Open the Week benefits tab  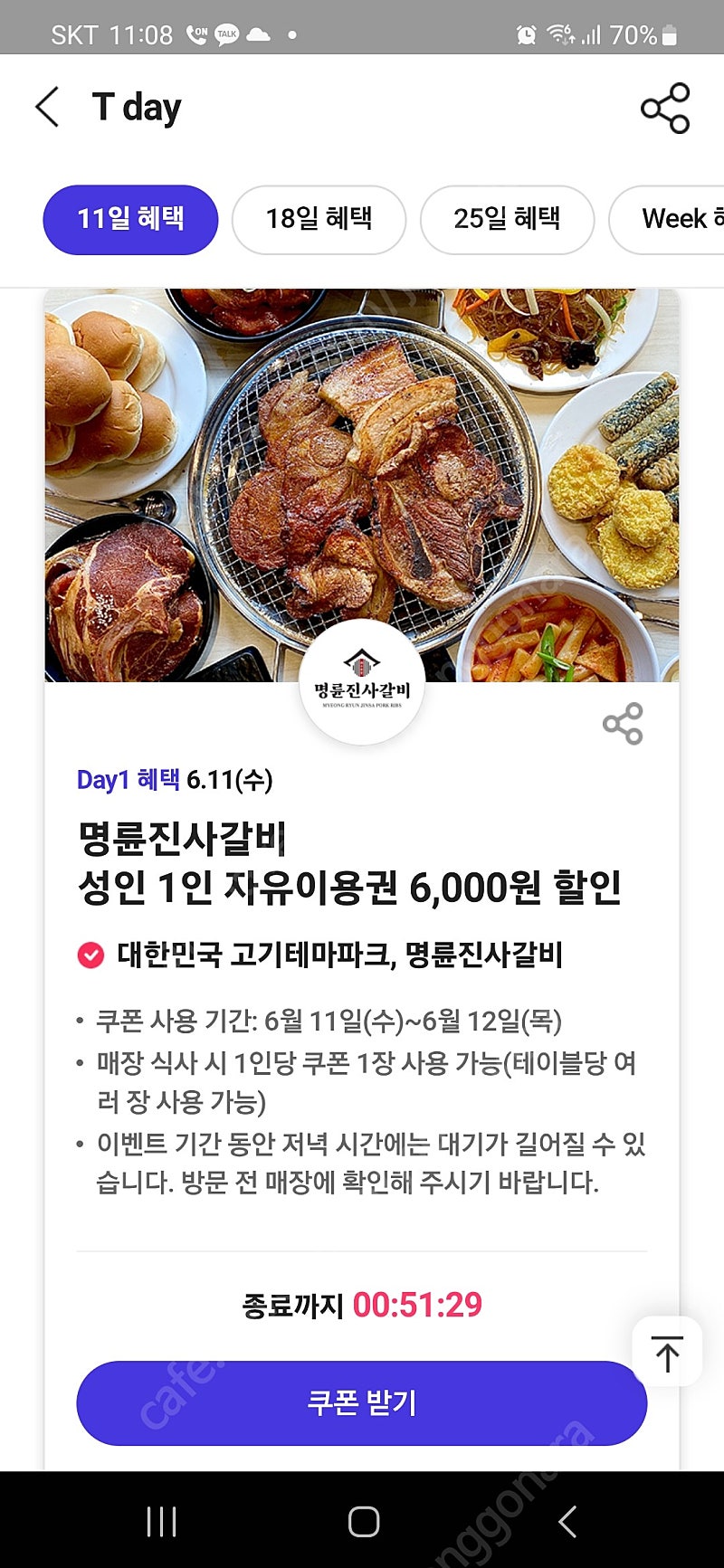tap(668, 220)
